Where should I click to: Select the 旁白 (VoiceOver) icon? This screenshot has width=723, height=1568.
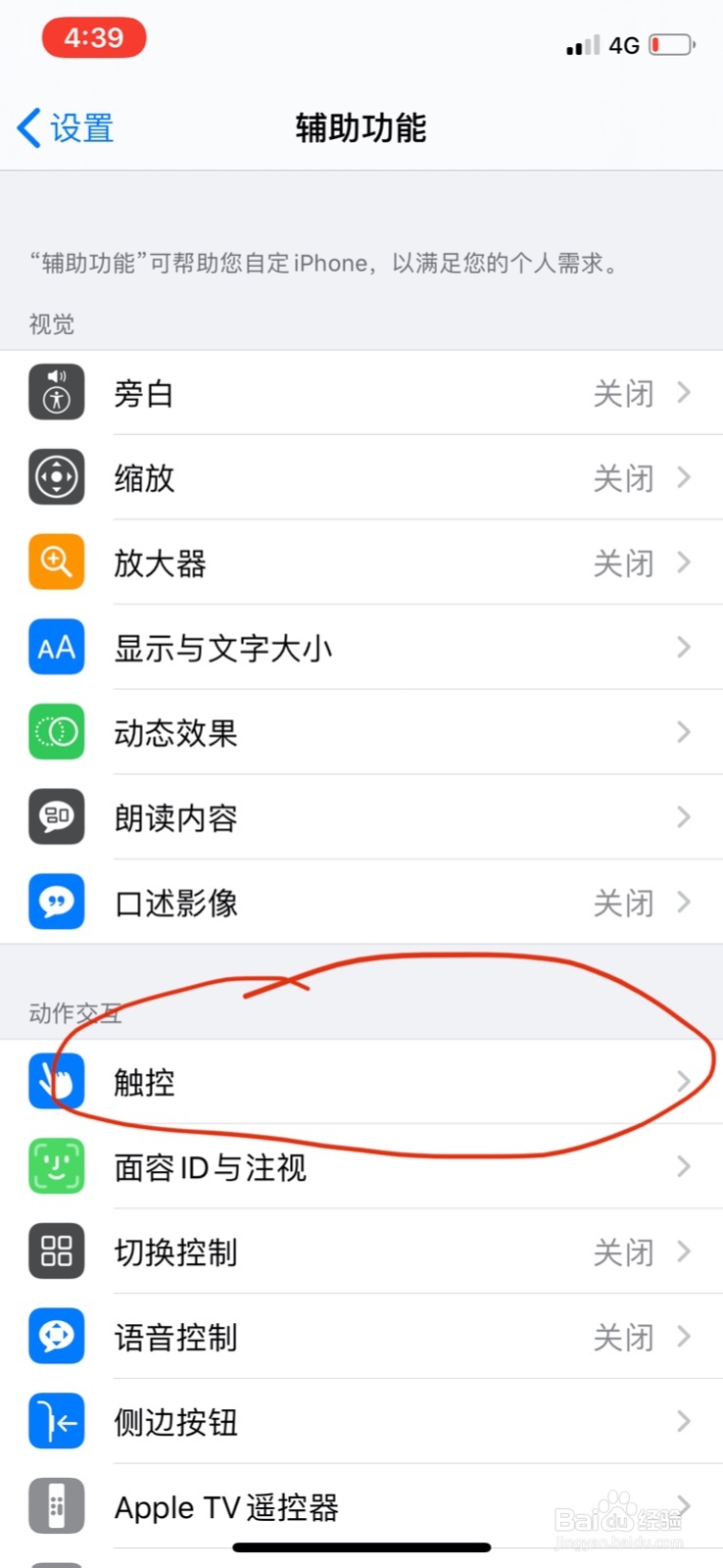pyautogui.click(x=56, y=392)
